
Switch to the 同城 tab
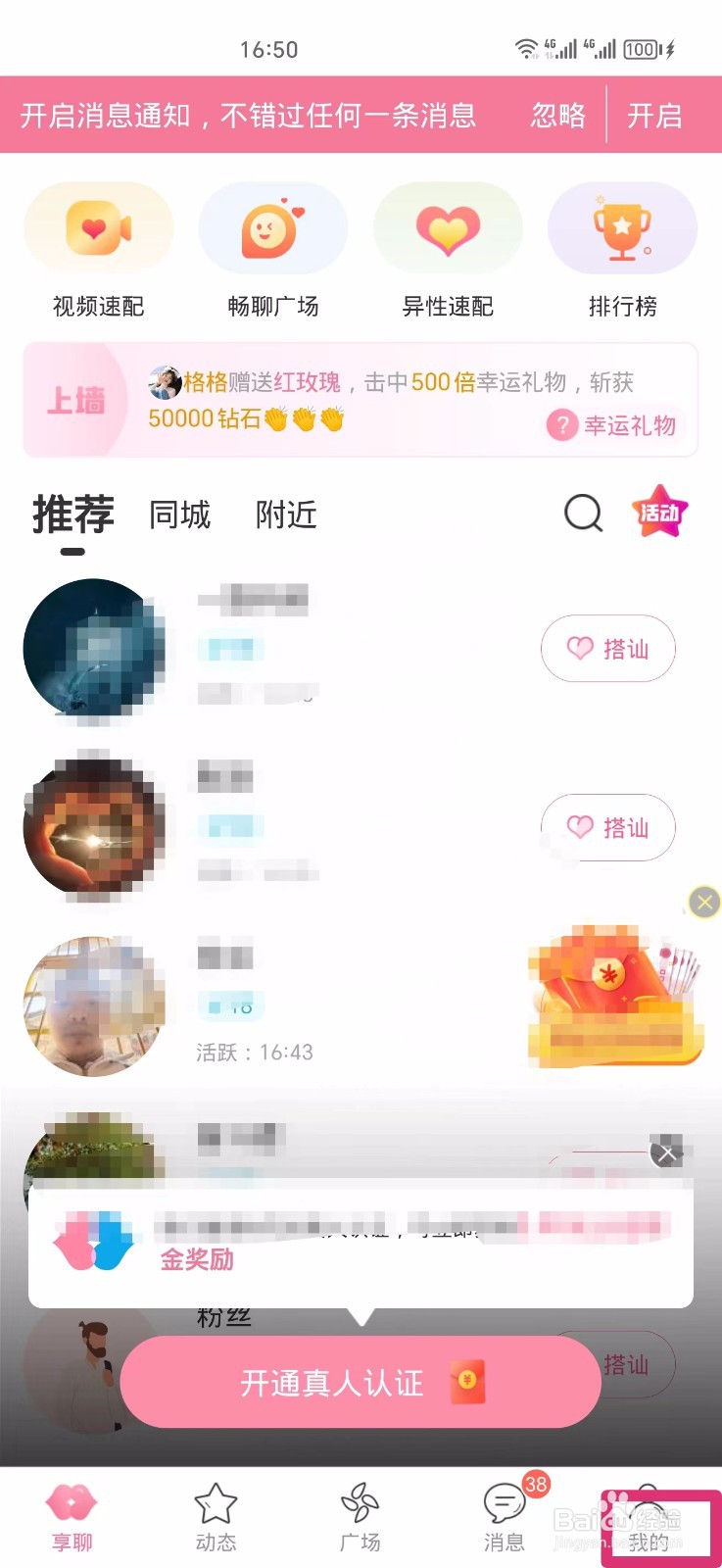click(179, 514)
